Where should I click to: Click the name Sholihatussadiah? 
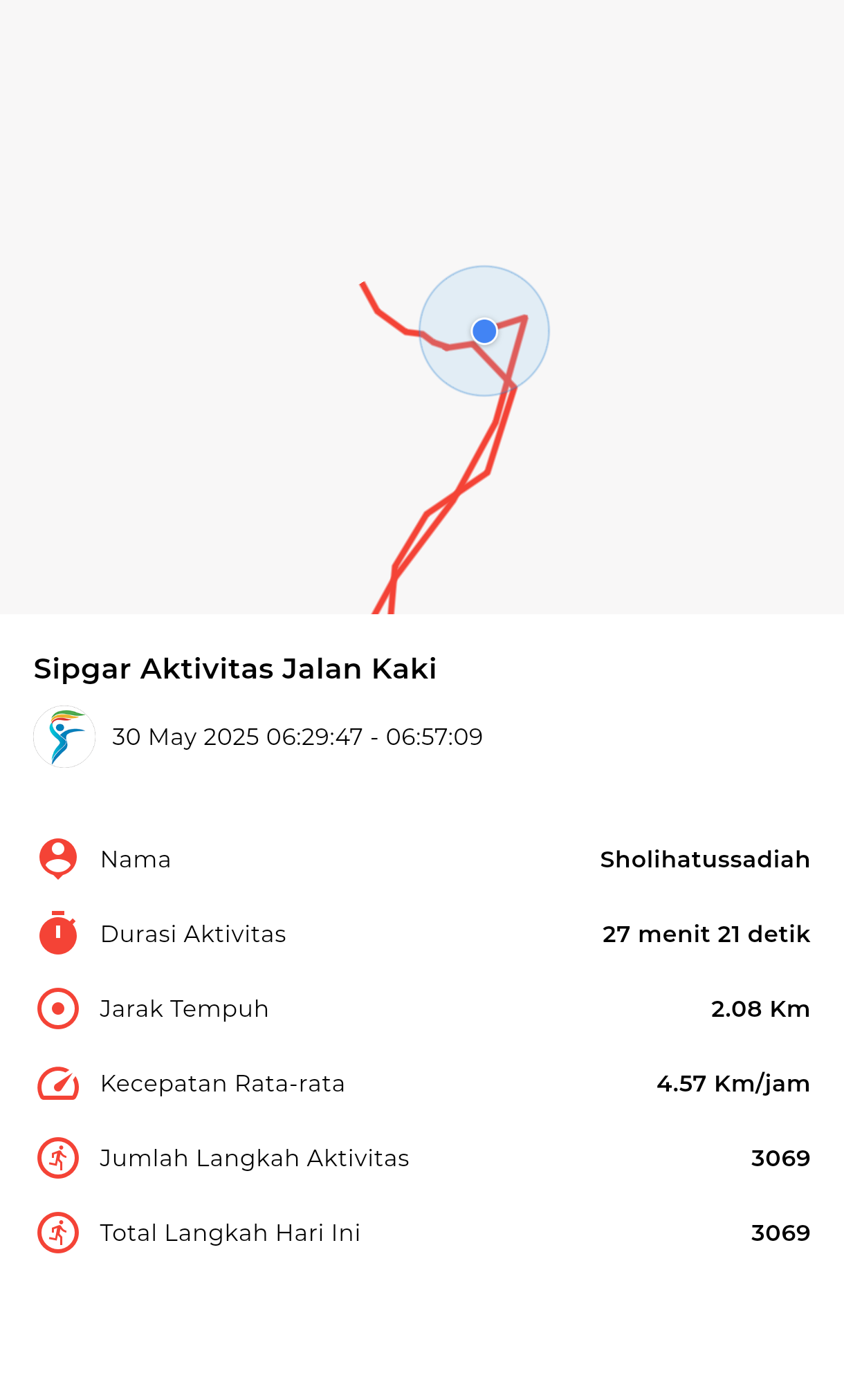[x=705, y=858]
